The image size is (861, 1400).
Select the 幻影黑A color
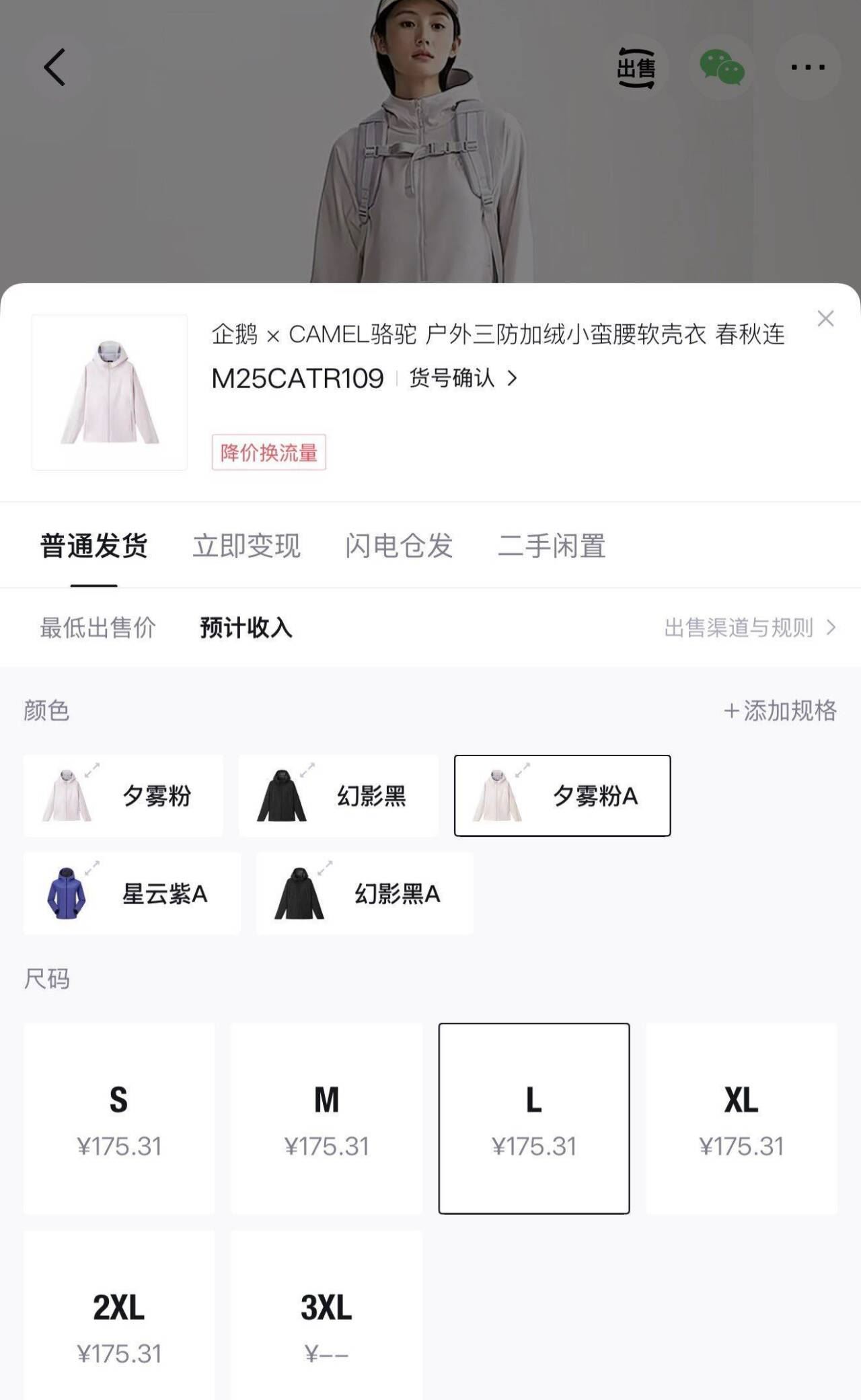click(x=365, y=893)
